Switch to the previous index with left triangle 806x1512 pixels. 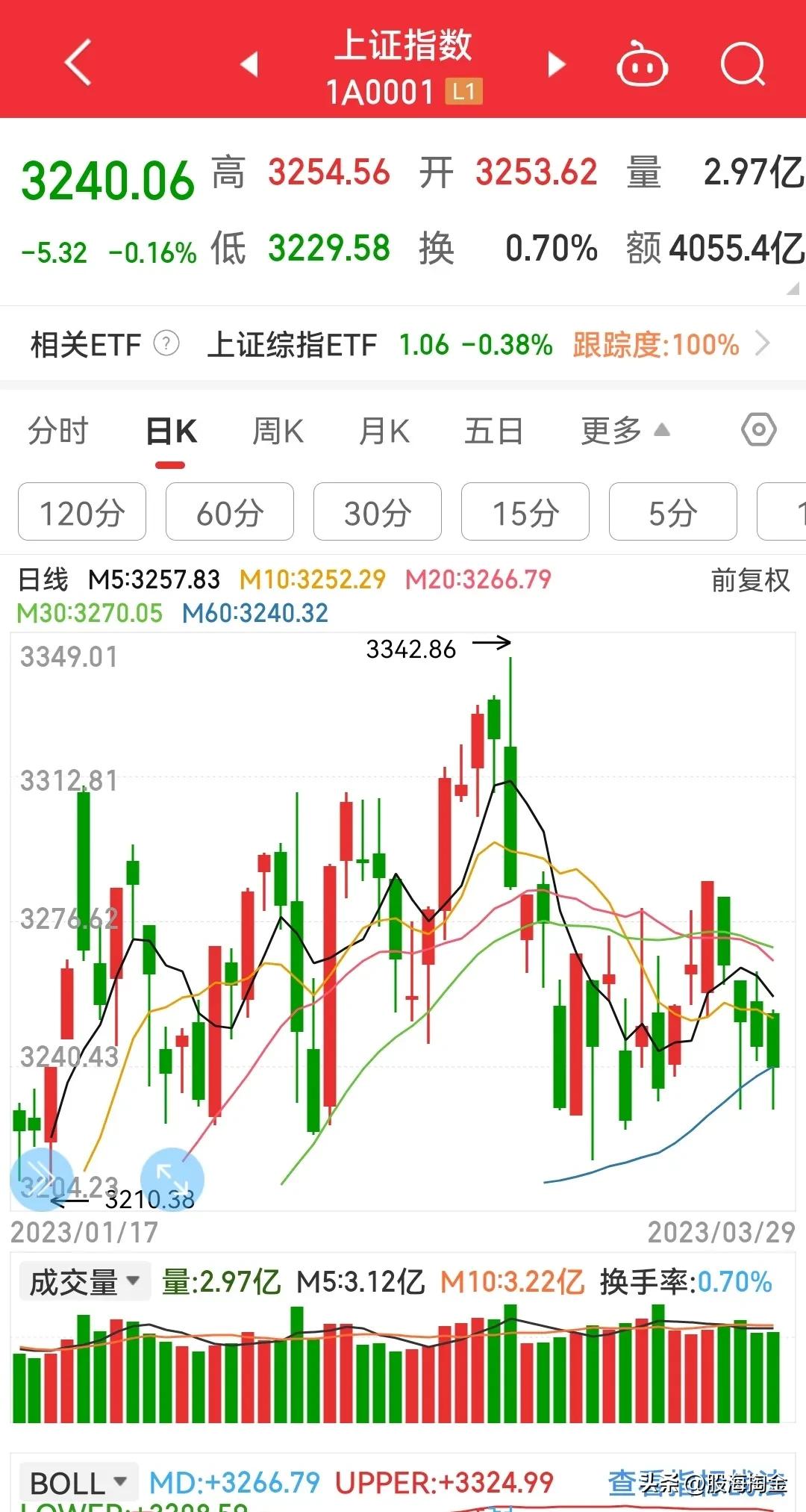pos(250,64)
